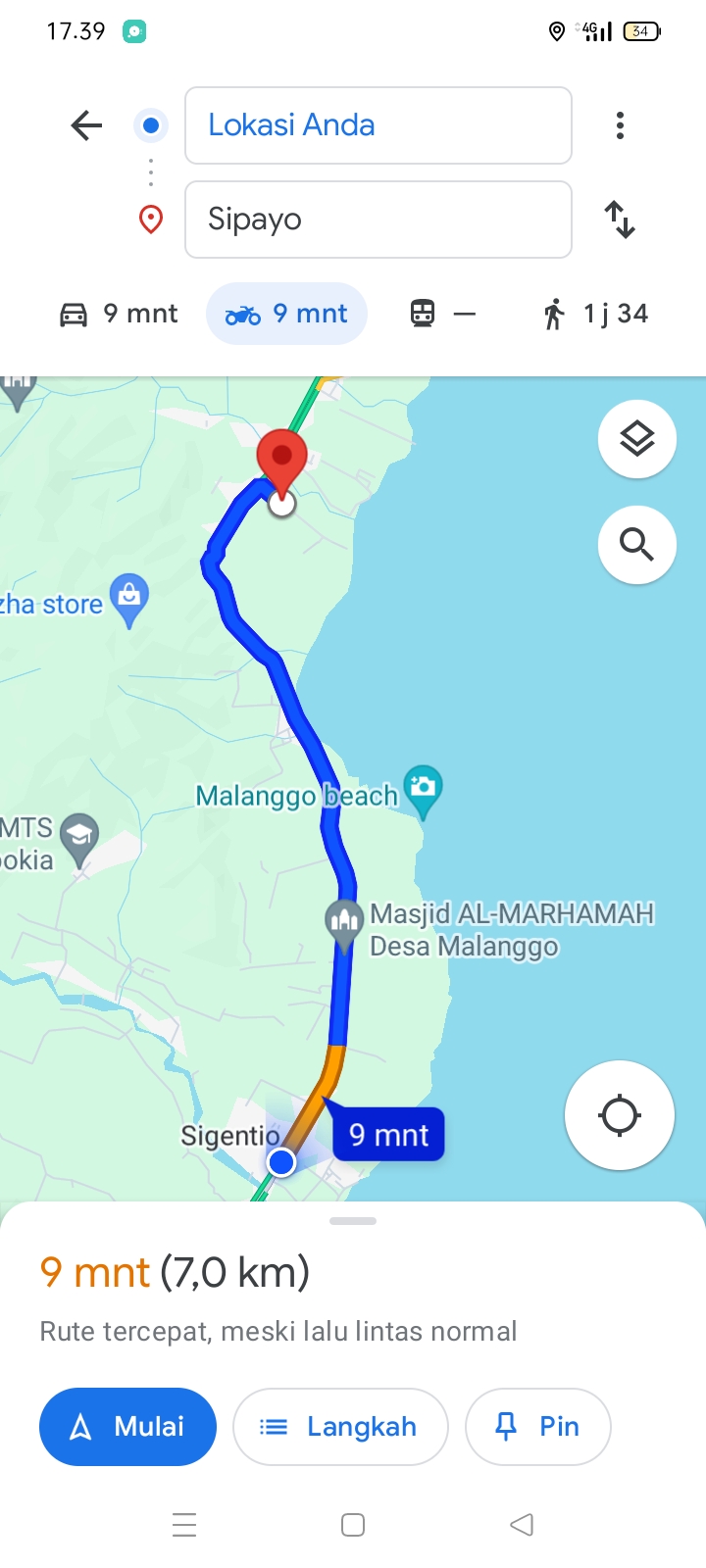
Task: Start navigation with Mulai
Action: pos(127,1427)
